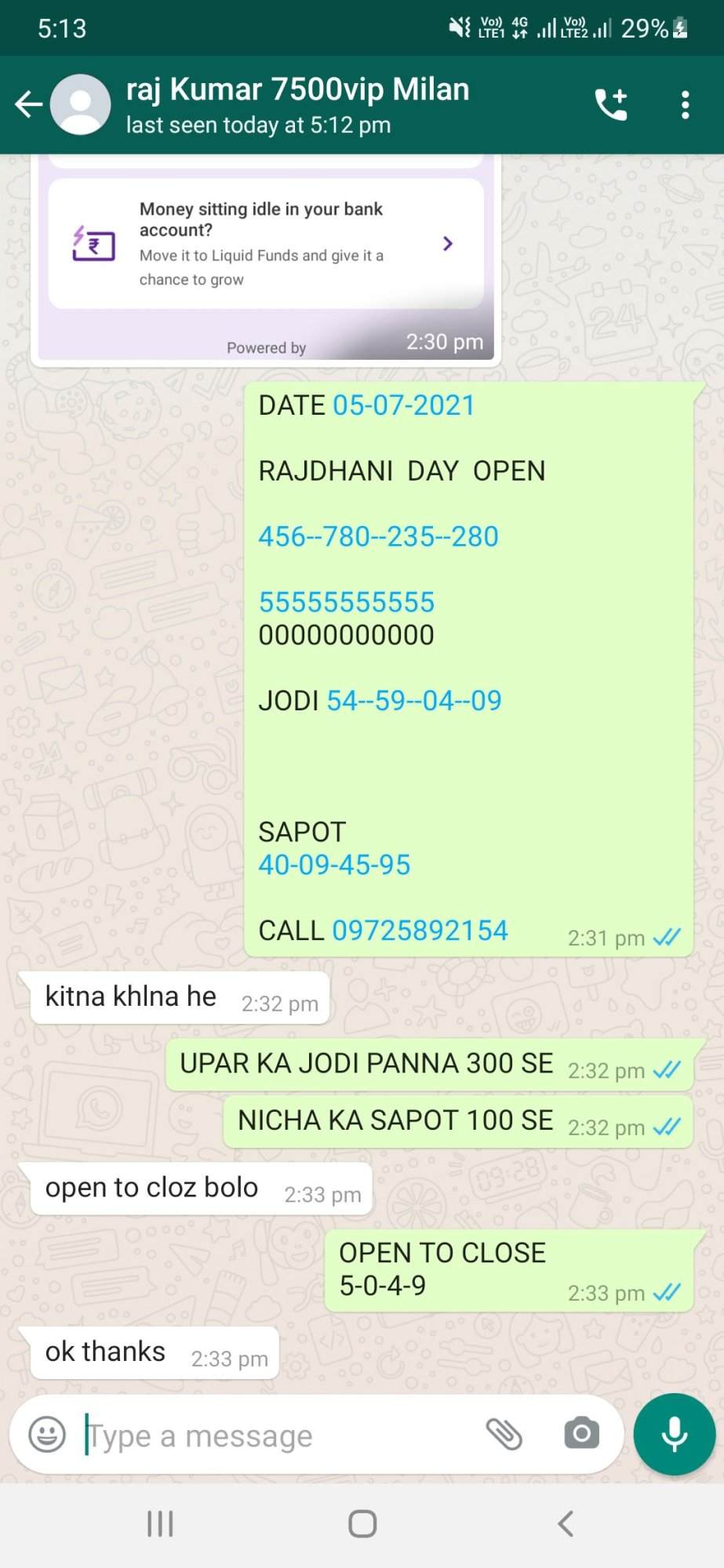The height and width of the screenshot is (1568, 724).
Task: Open raj Kumar 7500vip Milan contact info
Action: click(x=297, y=104)
